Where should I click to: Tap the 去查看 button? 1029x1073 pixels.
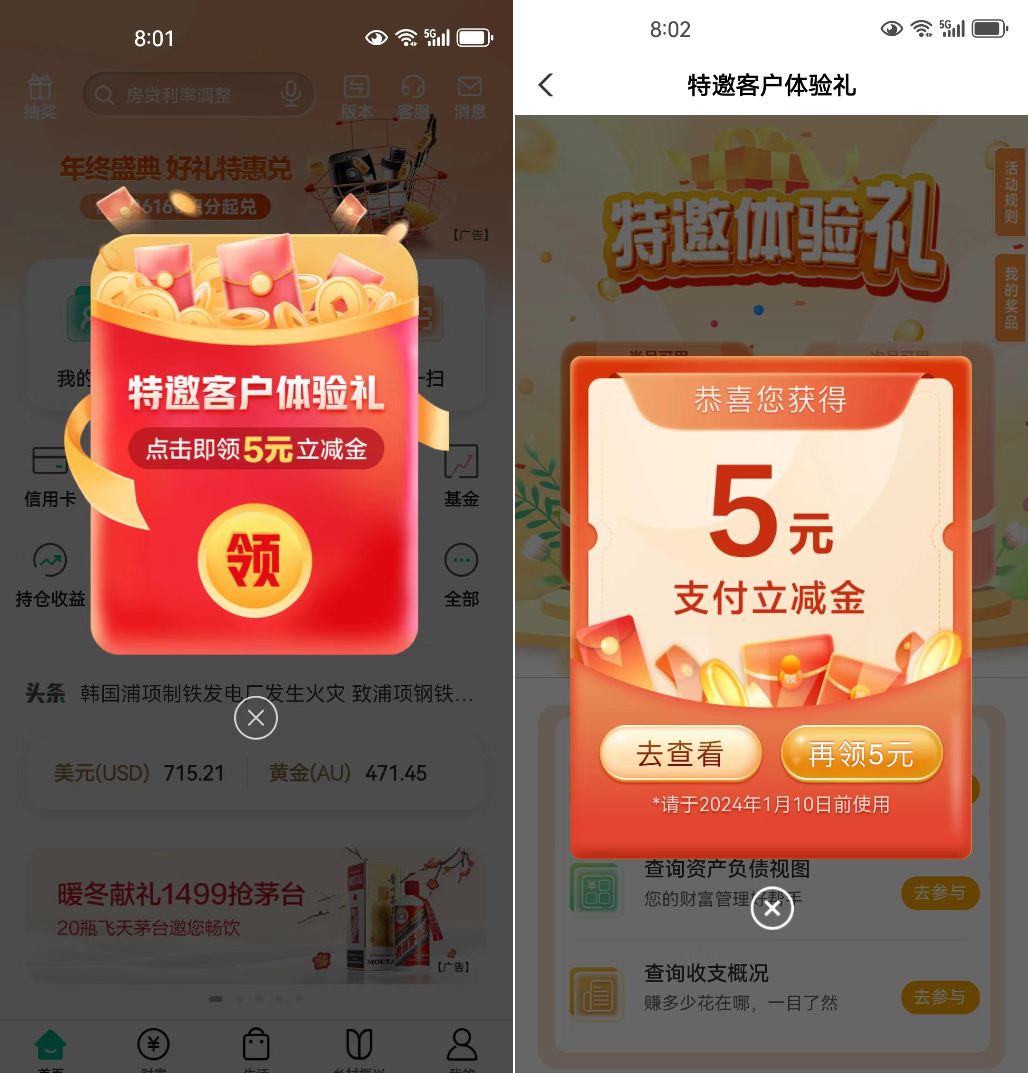tap(680, 754)
